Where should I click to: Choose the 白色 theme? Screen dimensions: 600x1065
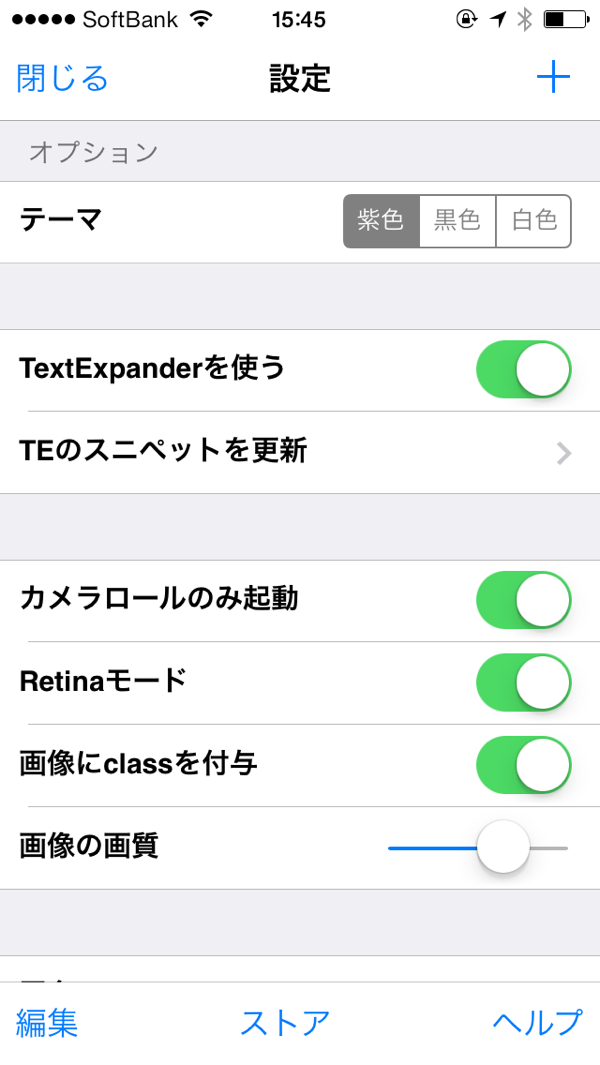(534, 221)
